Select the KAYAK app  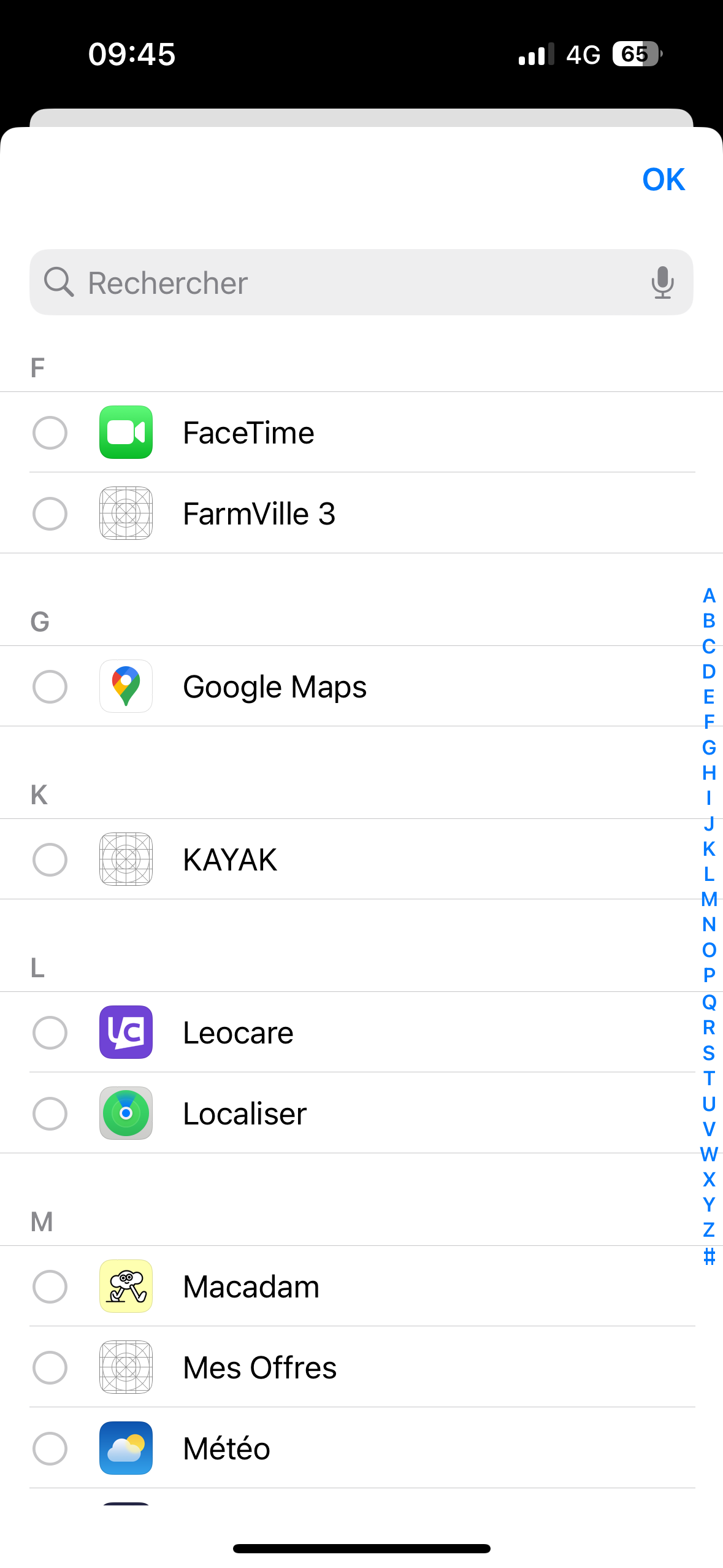click(x=361, y=859)
